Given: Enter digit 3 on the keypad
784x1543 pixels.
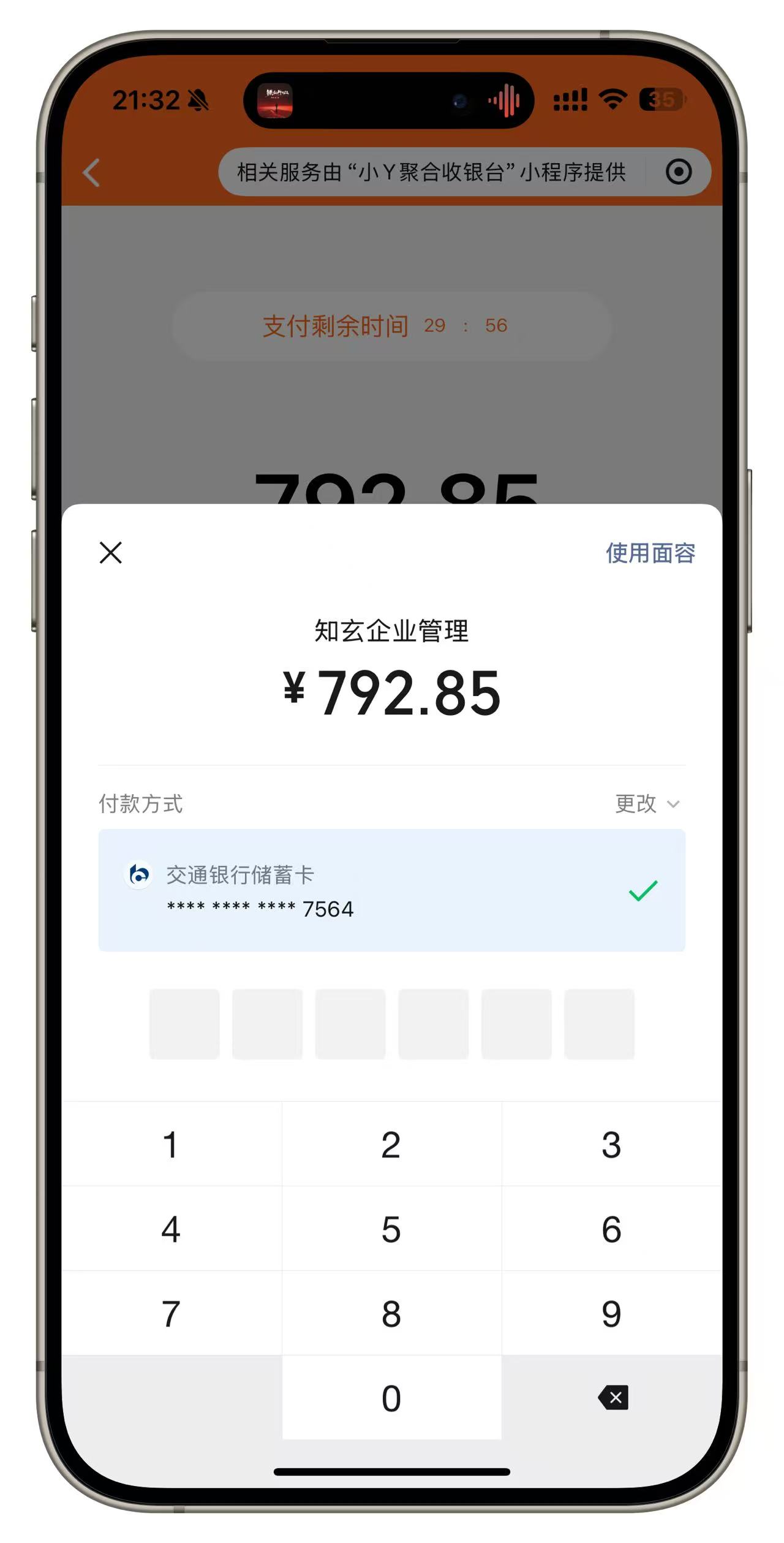Looking at the screenshot, I should [611, 1145].
